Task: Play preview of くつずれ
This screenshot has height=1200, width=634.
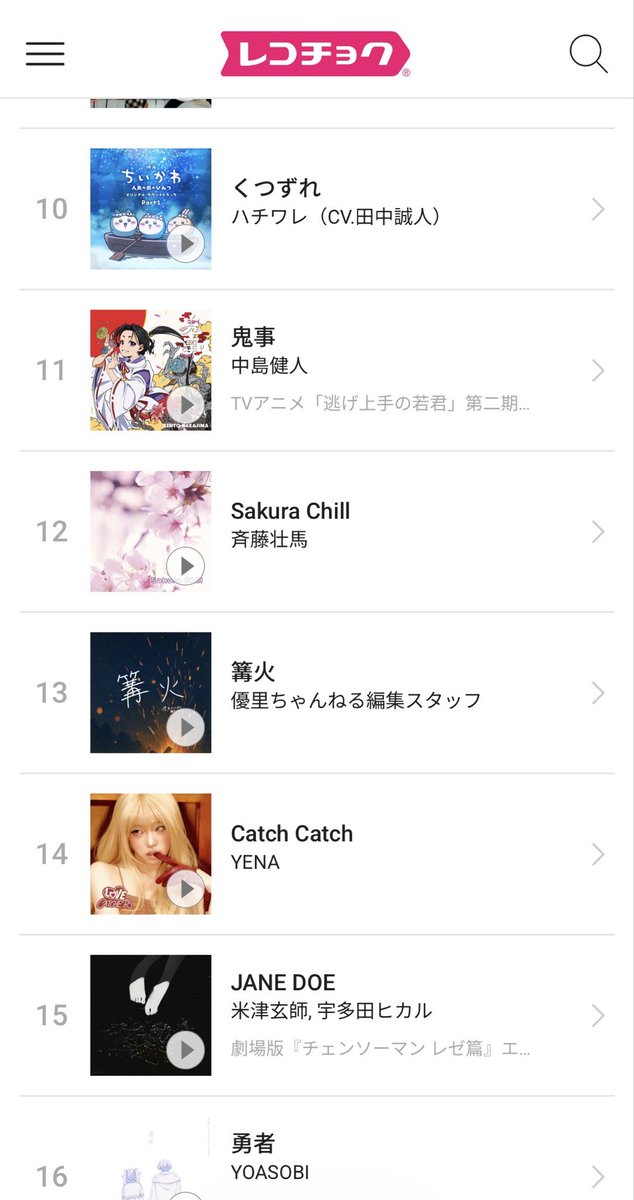Action: pos(185,243)
